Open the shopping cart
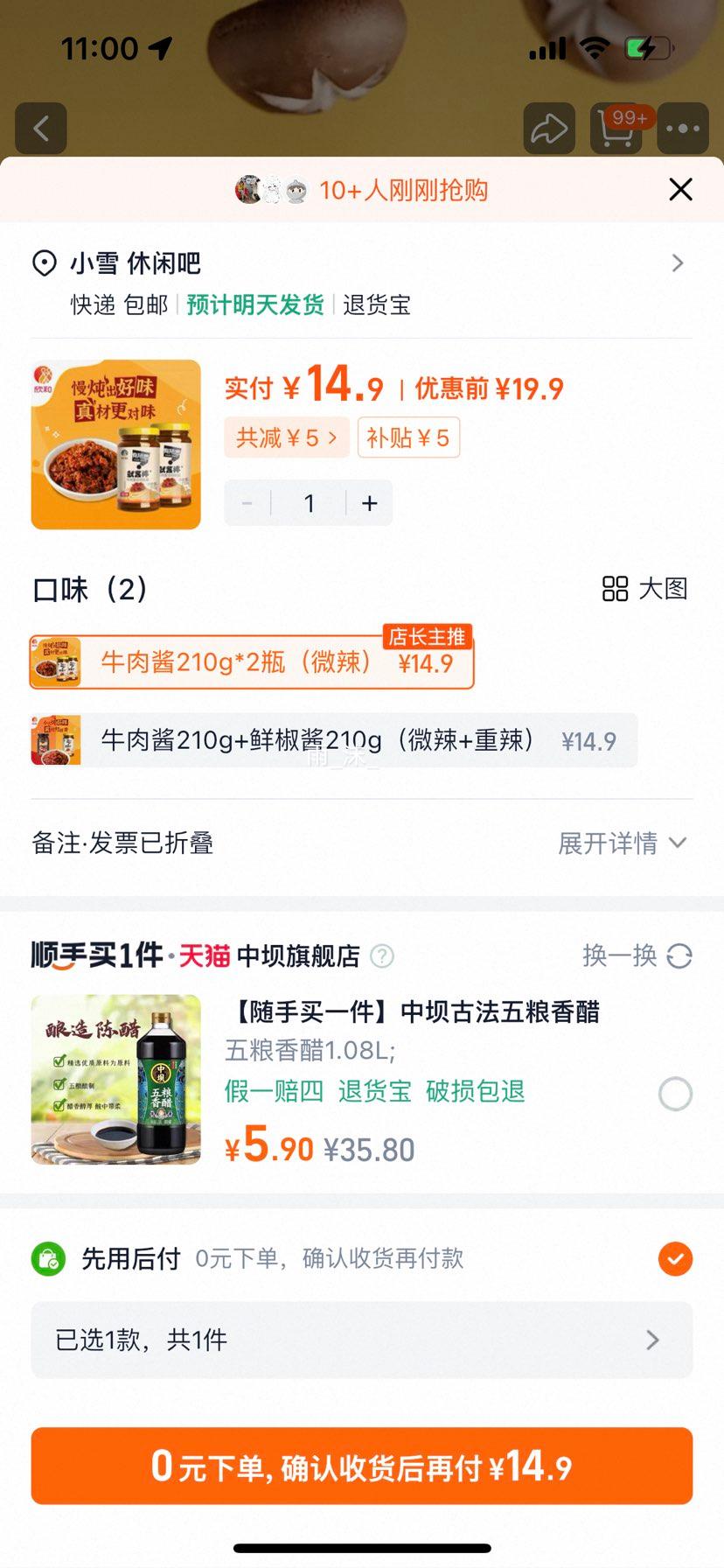The height and width of the screenshot is (1568, 724). pos(616,129)
